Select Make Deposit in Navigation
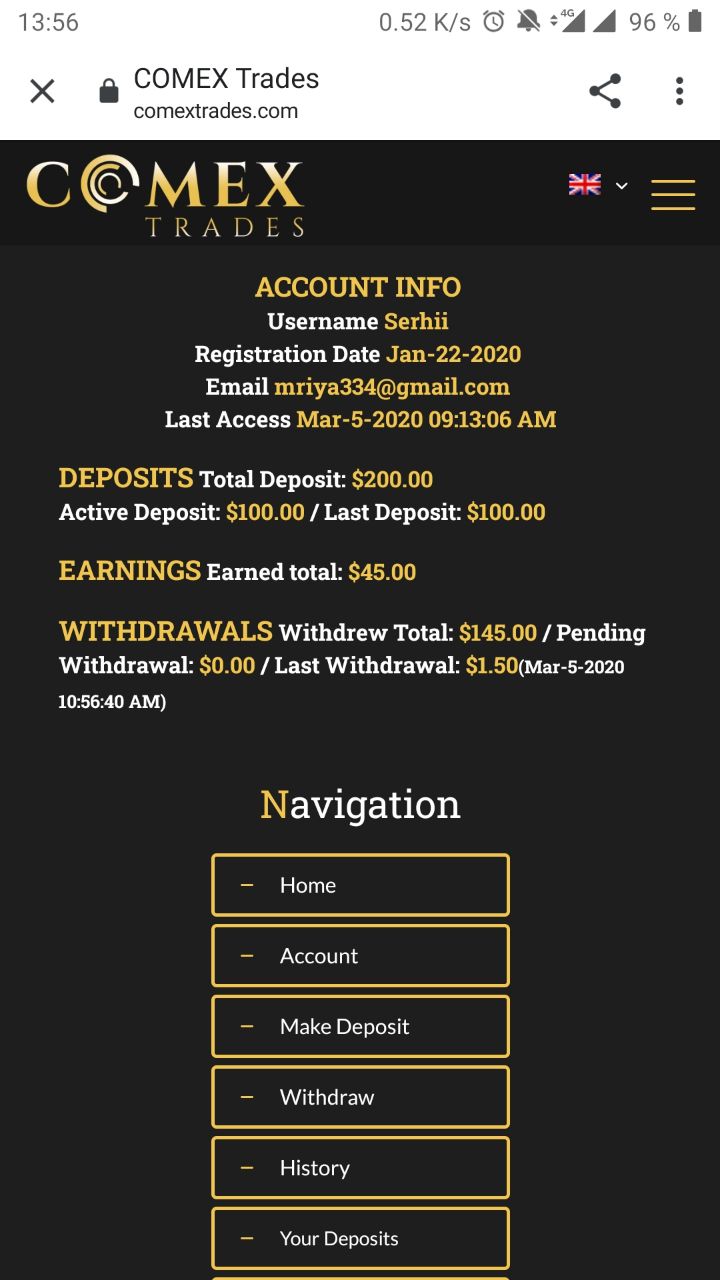The height and width of the screenshot is (1280, 720). pos(360,1027)
